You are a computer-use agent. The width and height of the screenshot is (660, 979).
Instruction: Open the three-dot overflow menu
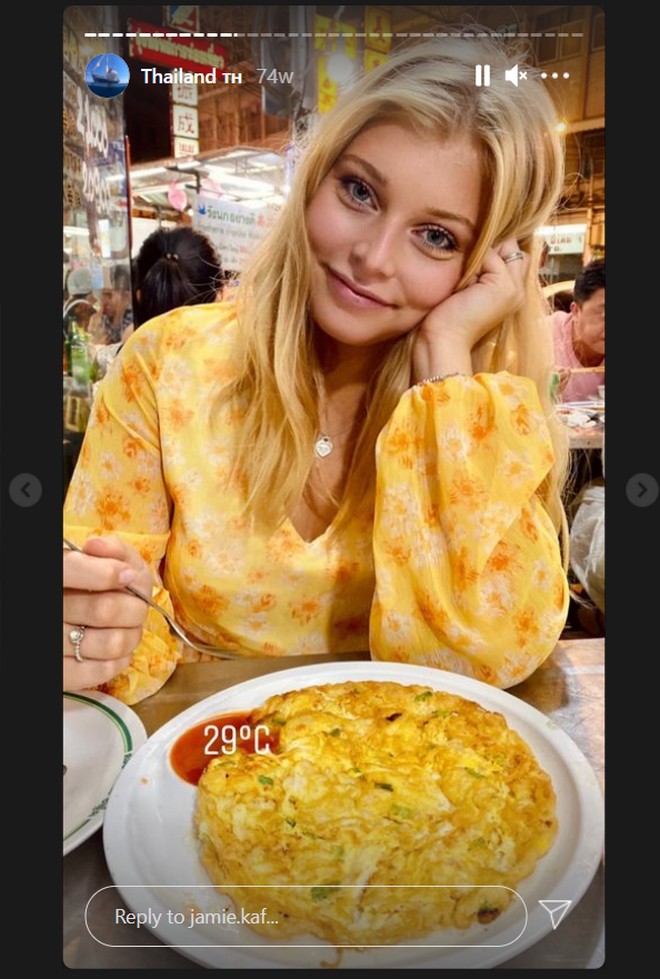555,76
